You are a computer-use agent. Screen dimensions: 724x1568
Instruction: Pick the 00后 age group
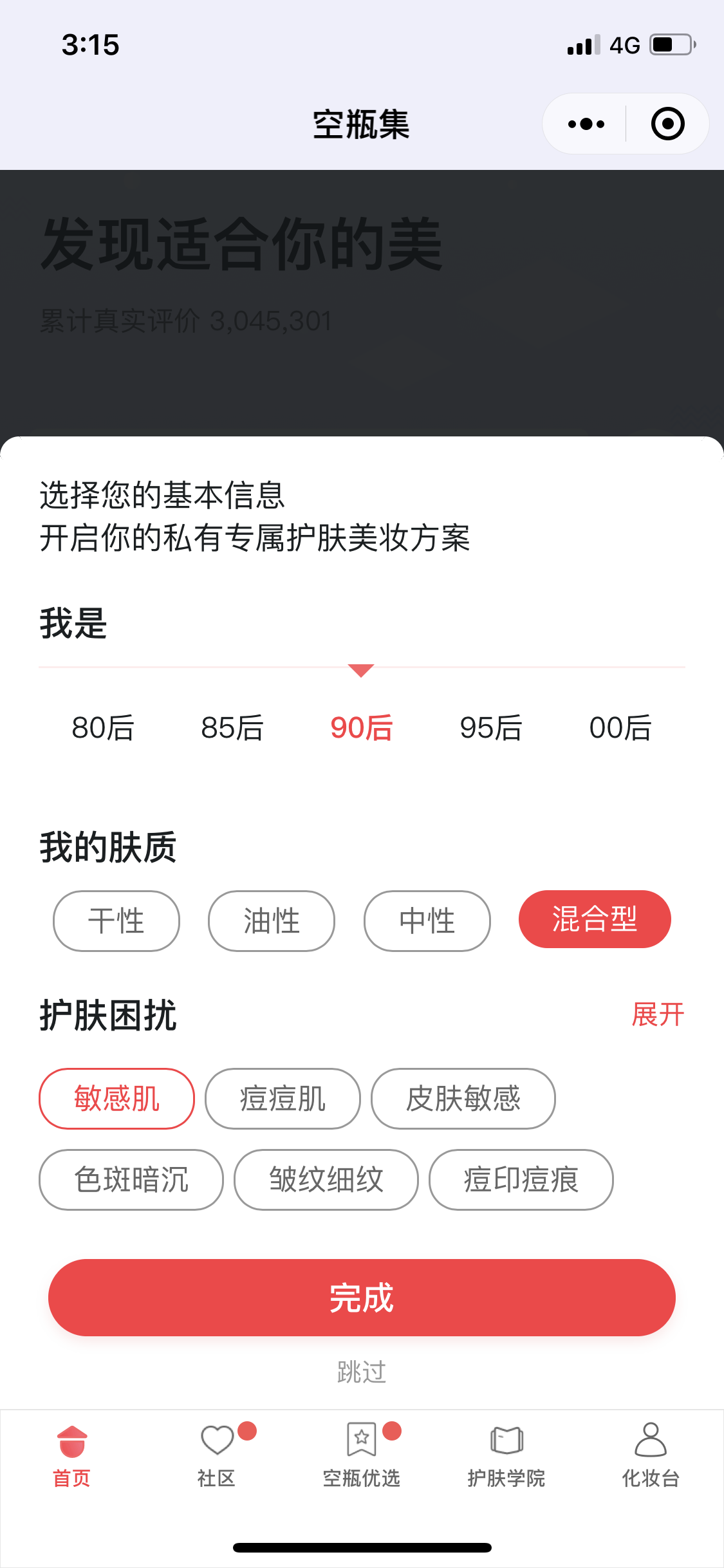point(620,728)
